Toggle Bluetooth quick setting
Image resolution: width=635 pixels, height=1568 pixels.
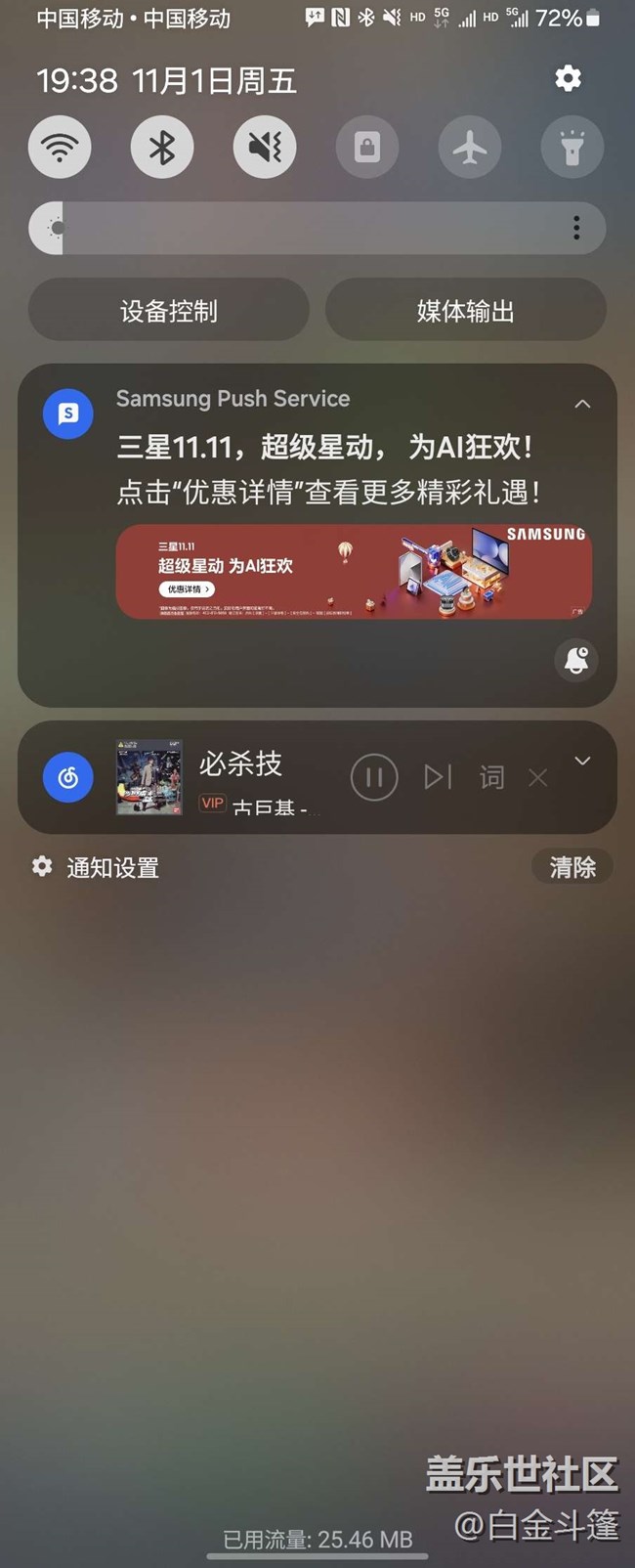[162, 148]
